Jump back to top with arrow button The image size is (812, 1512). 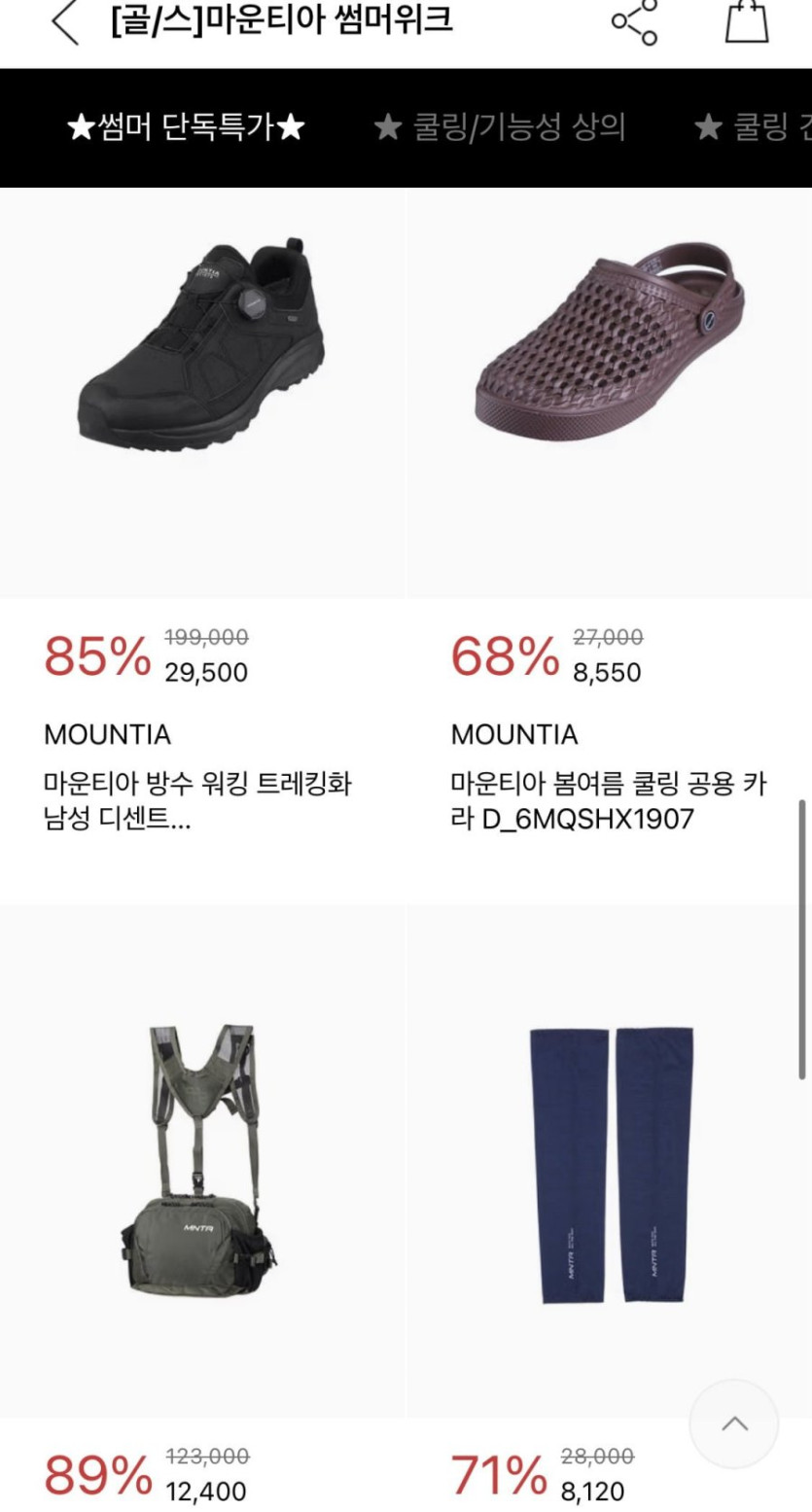(734, 1424)
